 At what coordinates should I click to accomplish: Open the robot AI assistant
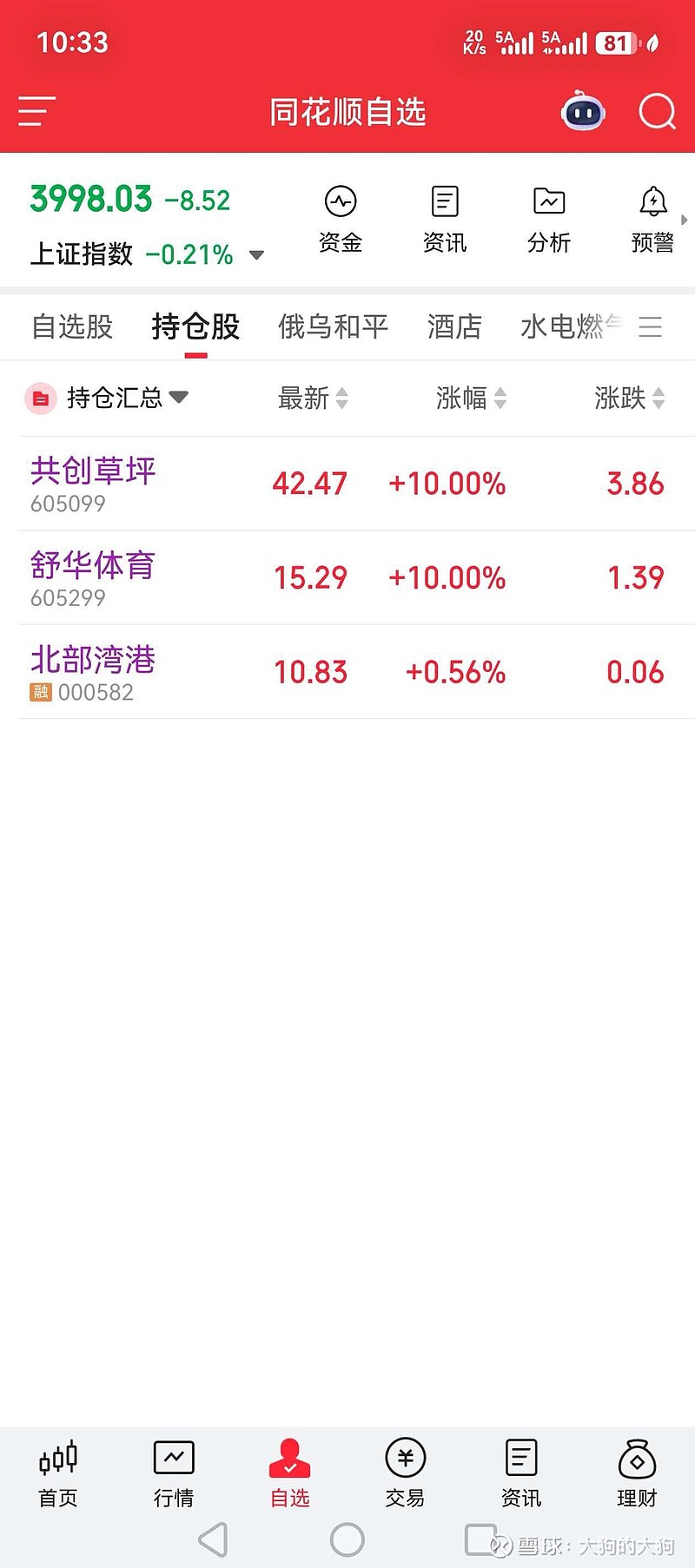[583, 112]
